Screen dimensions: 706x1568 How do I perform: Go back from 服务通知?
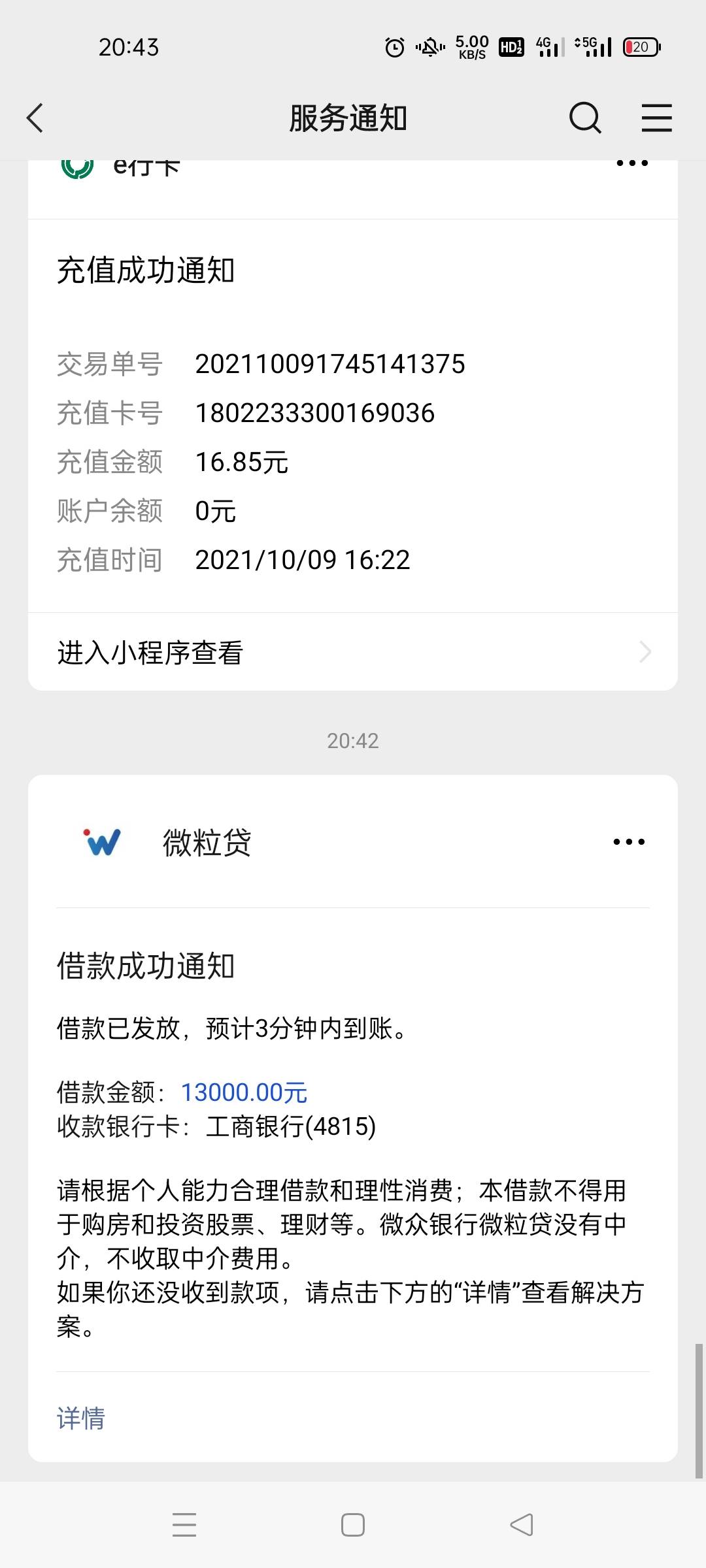pos(35,118)
